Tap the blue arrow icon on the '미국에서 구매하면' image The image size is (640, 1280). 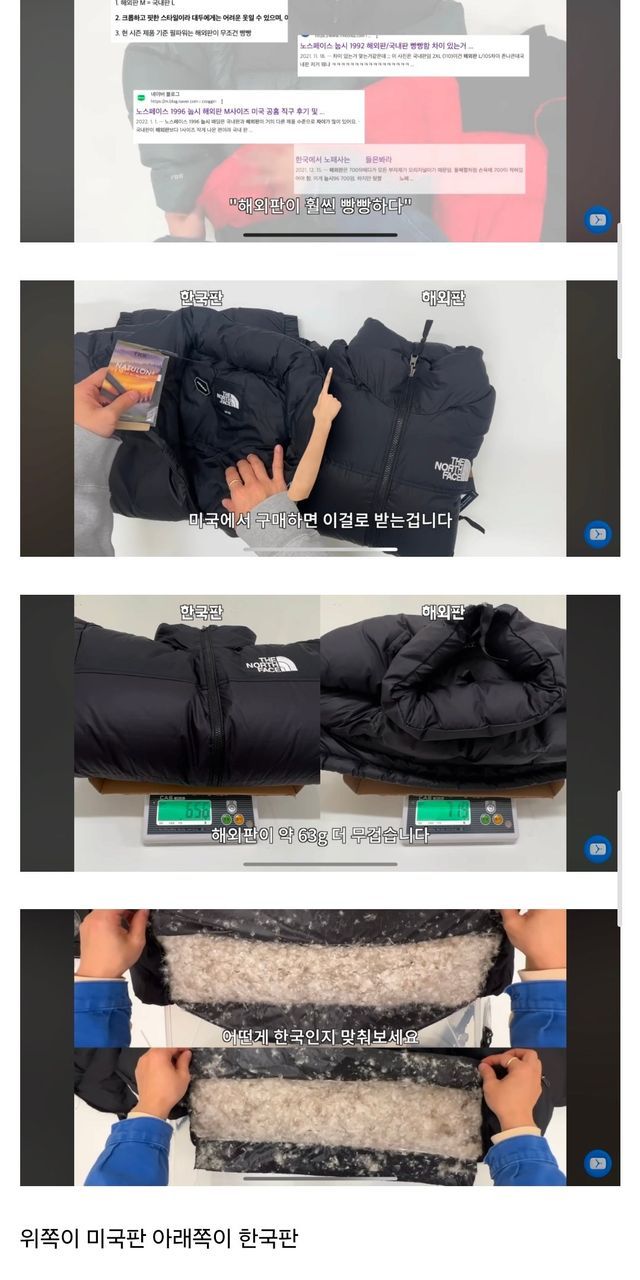(597, 534)
